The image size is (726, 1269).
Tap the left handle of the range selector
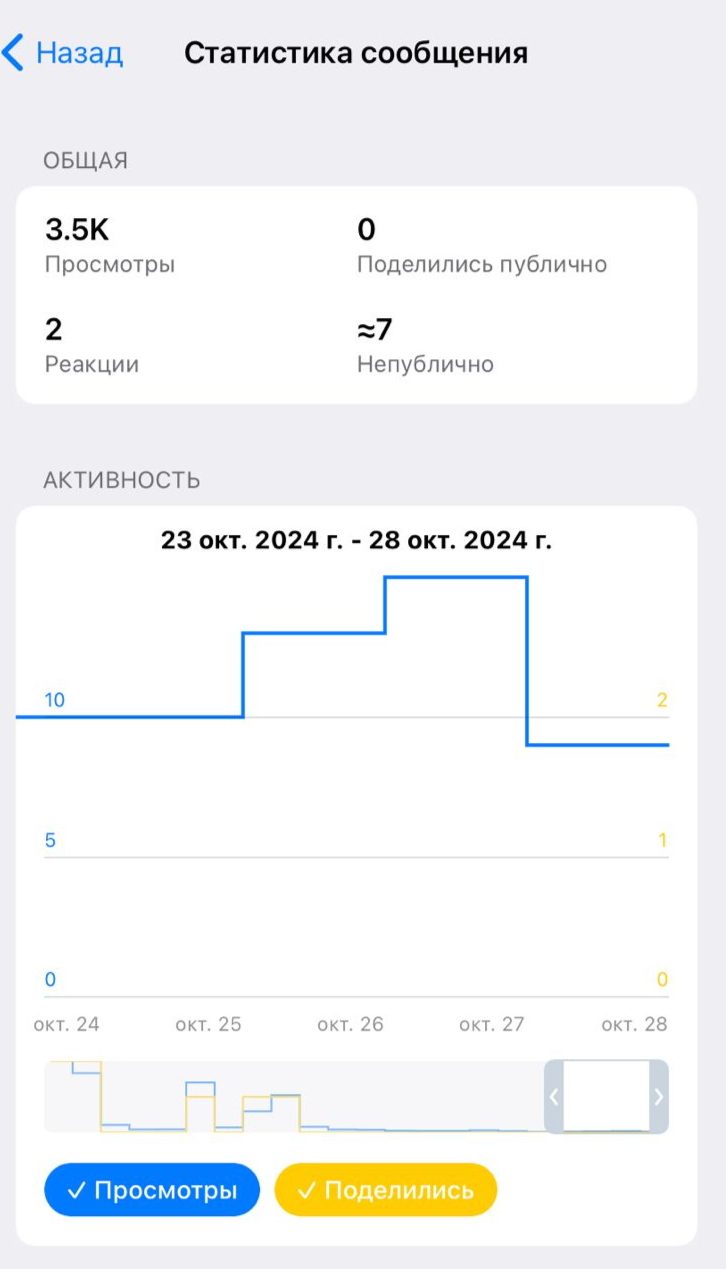click(554, 1096)
